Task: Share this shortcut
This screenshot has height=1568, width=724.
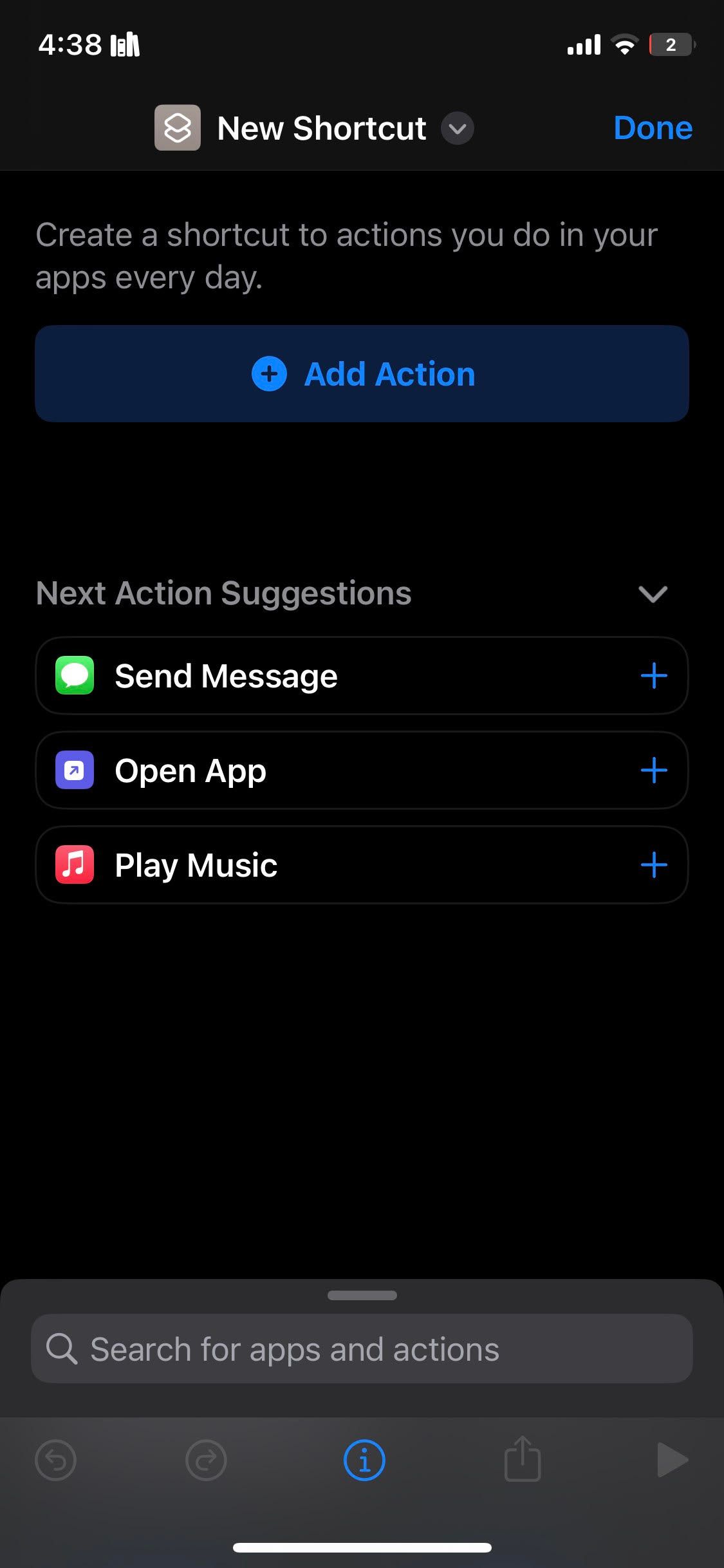Action: pos(522,1459)
